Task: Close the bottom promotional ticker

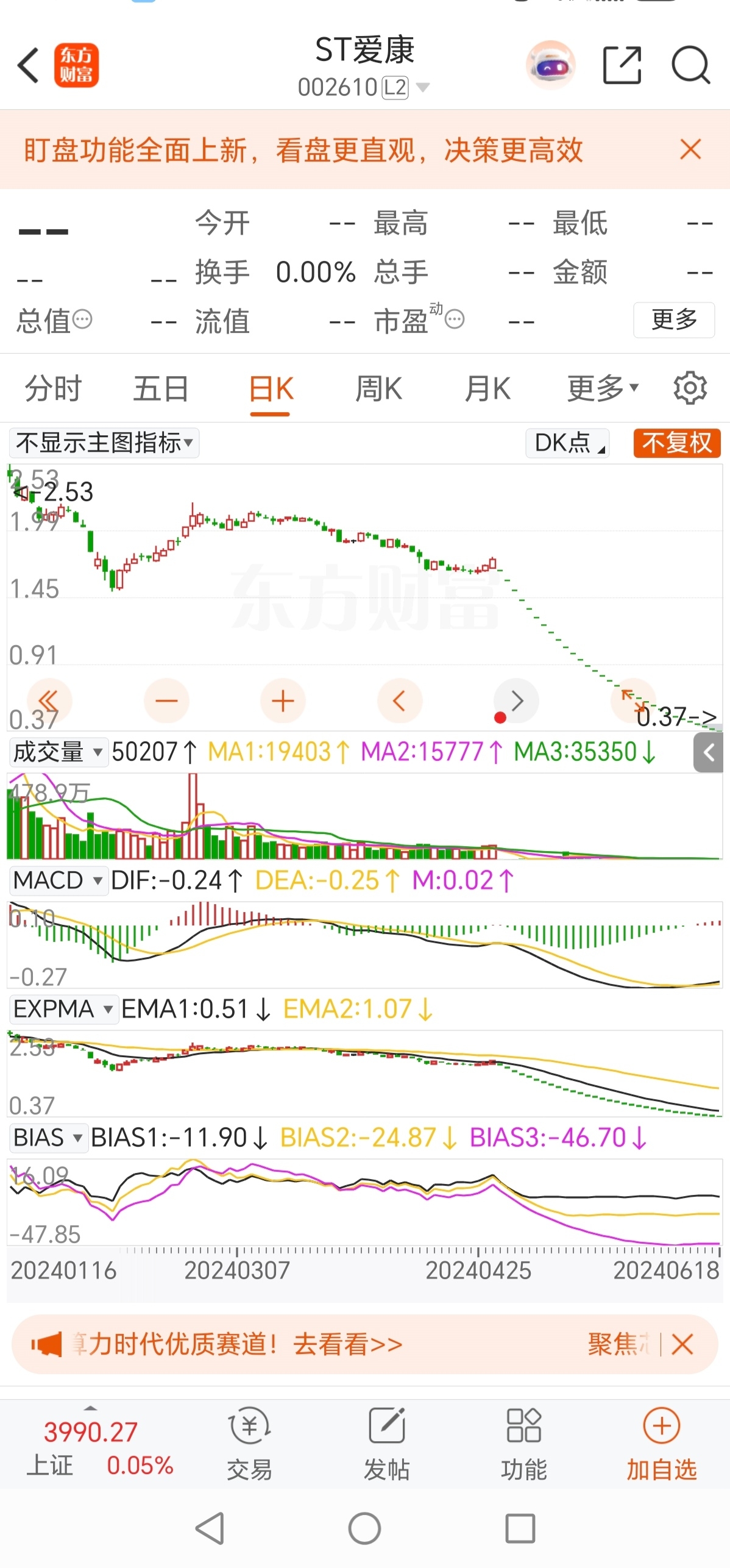Action: [x=682, y=1344]
